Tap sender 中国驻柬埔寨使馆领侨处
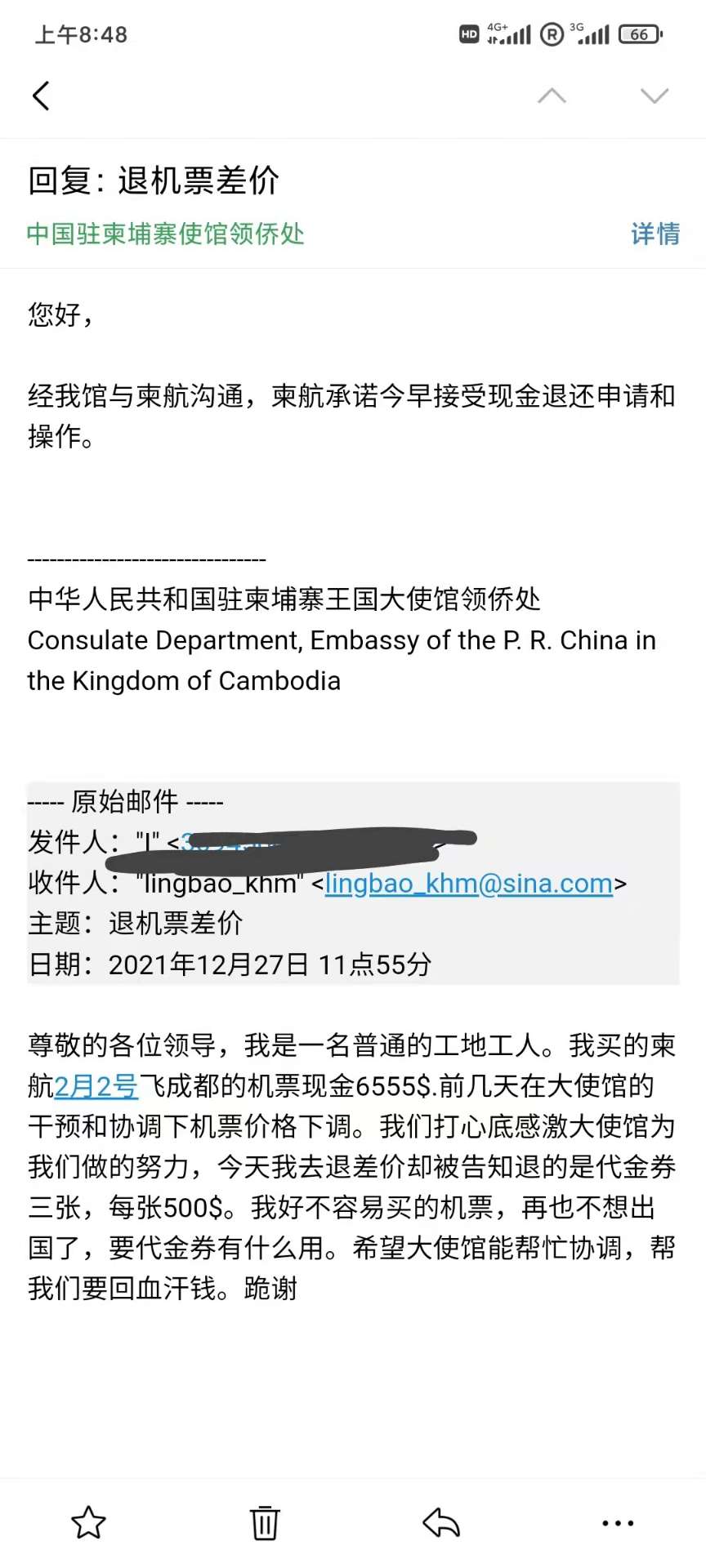 [166, 234]
